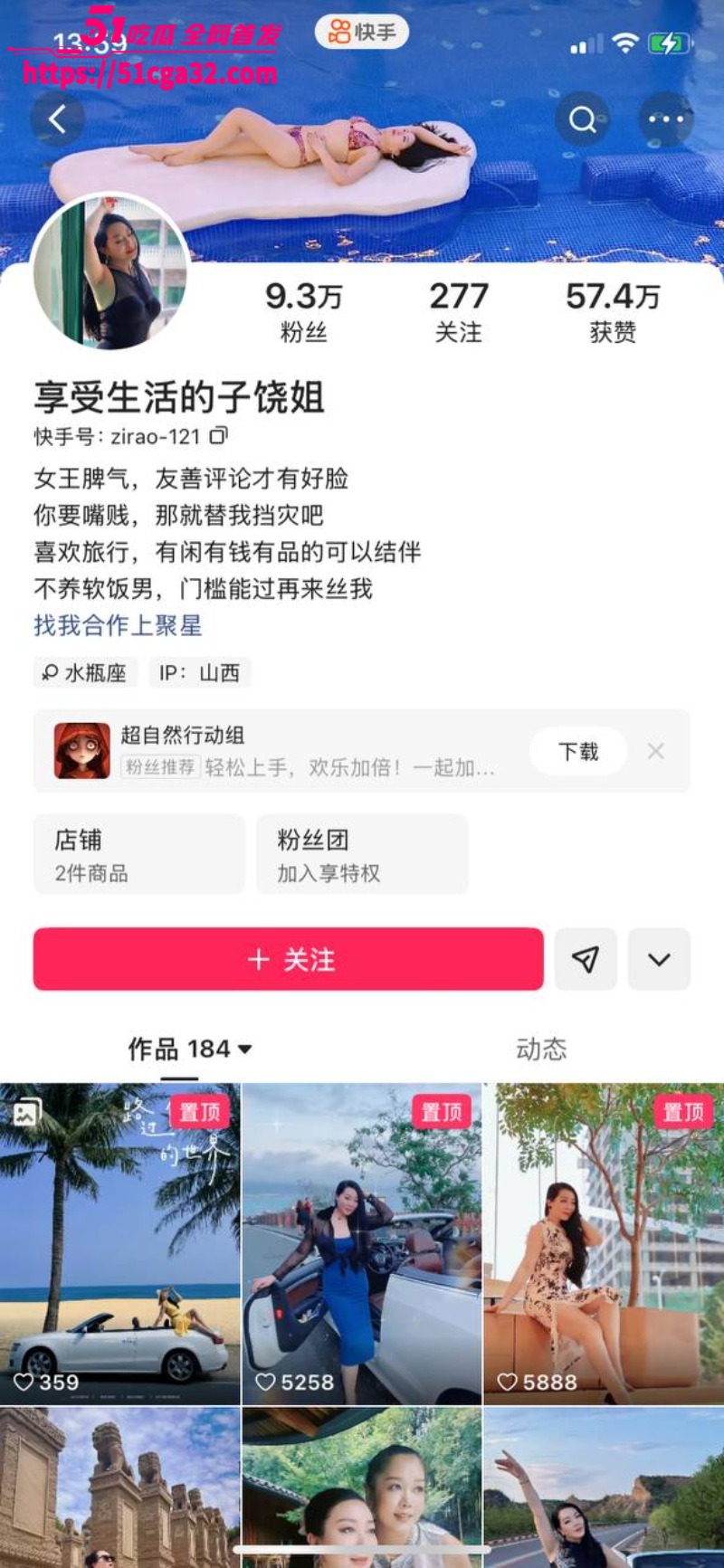This screenshot has height=1568, width=724.
Task: Join the 粉丝团 fan group
Action: (x=362, y=854)
